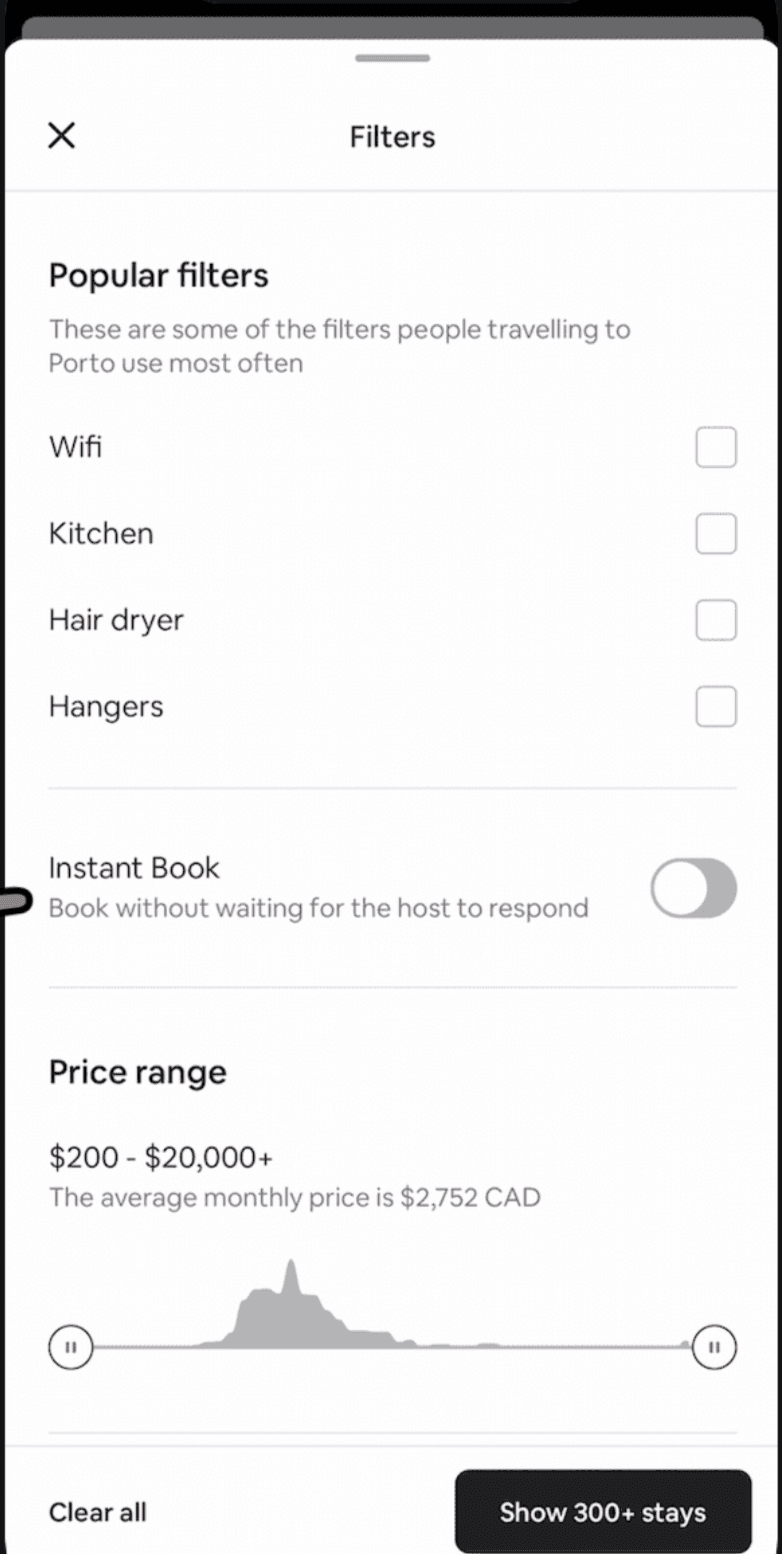Tap the sheet drag handle at top
The width and height of the screenshot is (782, 1554).
391,57
